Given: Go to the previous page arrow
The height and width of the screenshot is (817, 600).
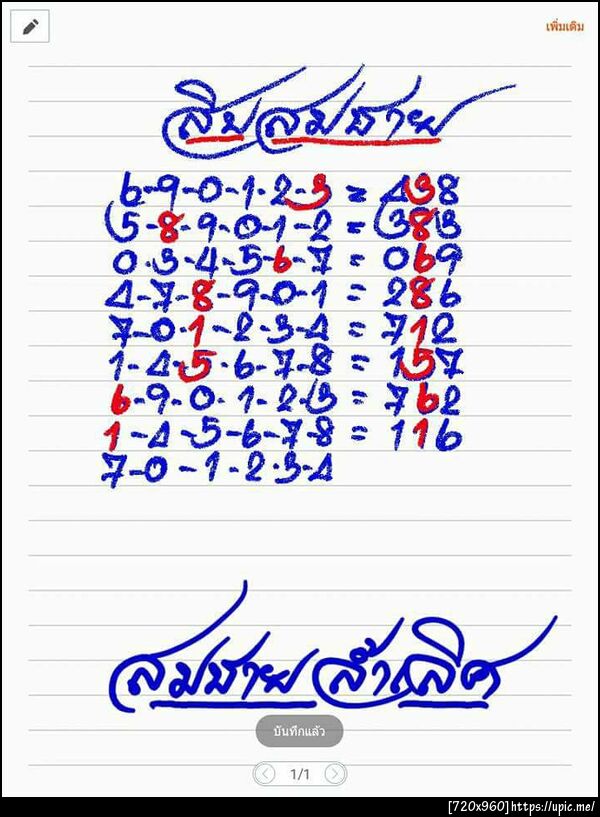Looking at the screenshot, I should tap(265, 773).
